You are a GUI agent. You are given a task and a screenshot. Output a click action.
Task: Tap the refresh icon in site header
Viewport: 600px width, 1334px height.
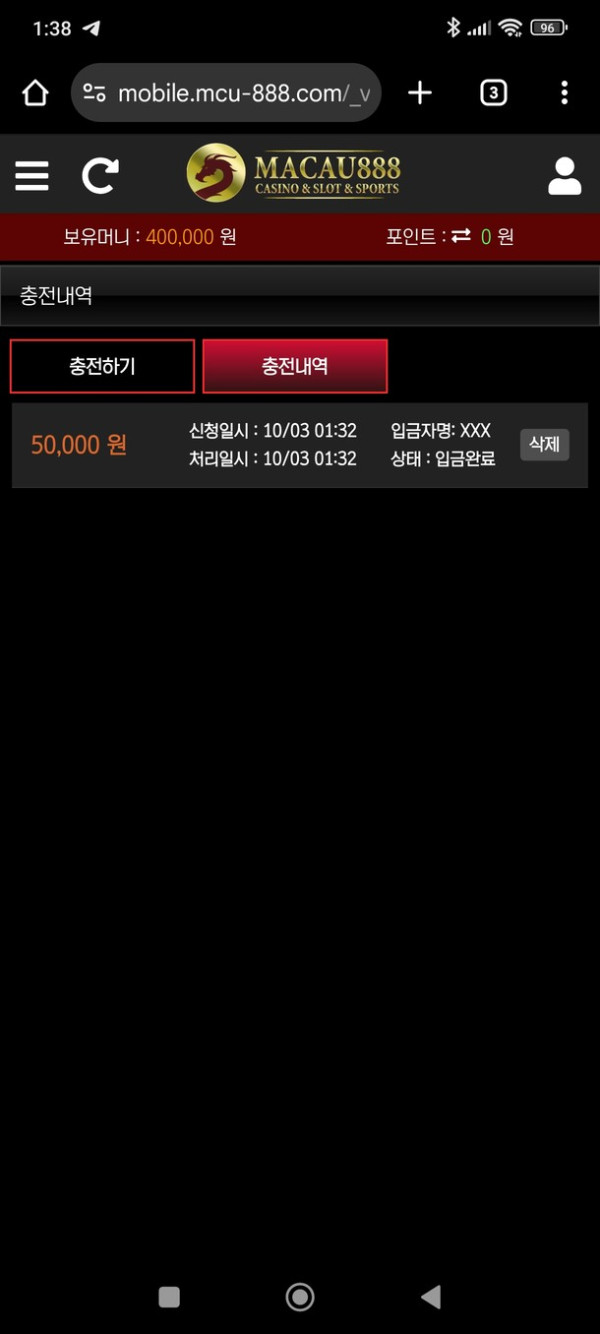100,176
